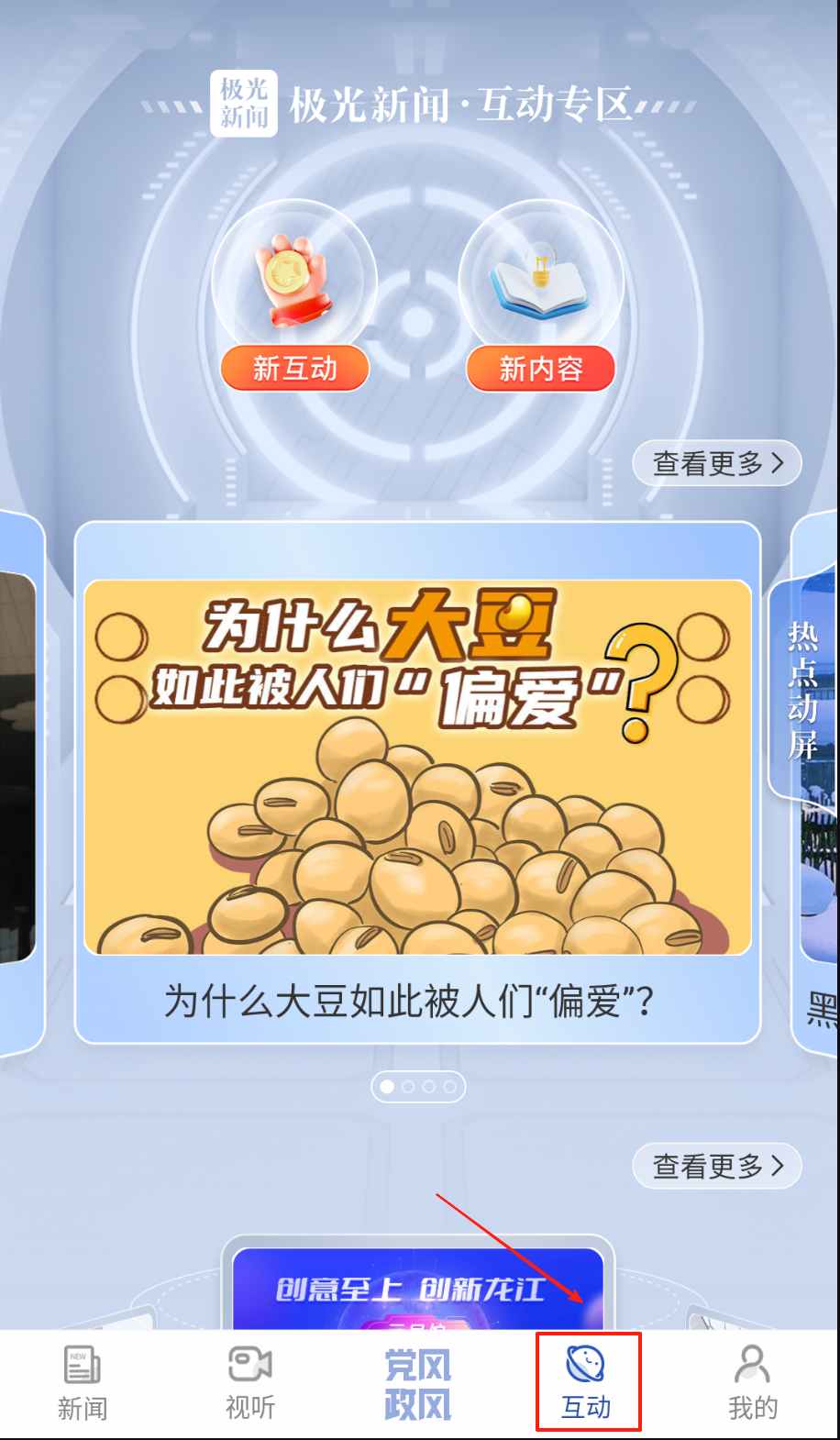Open the 创意至上 创新龙江 banner
840x1440 pixels.
417,1290
